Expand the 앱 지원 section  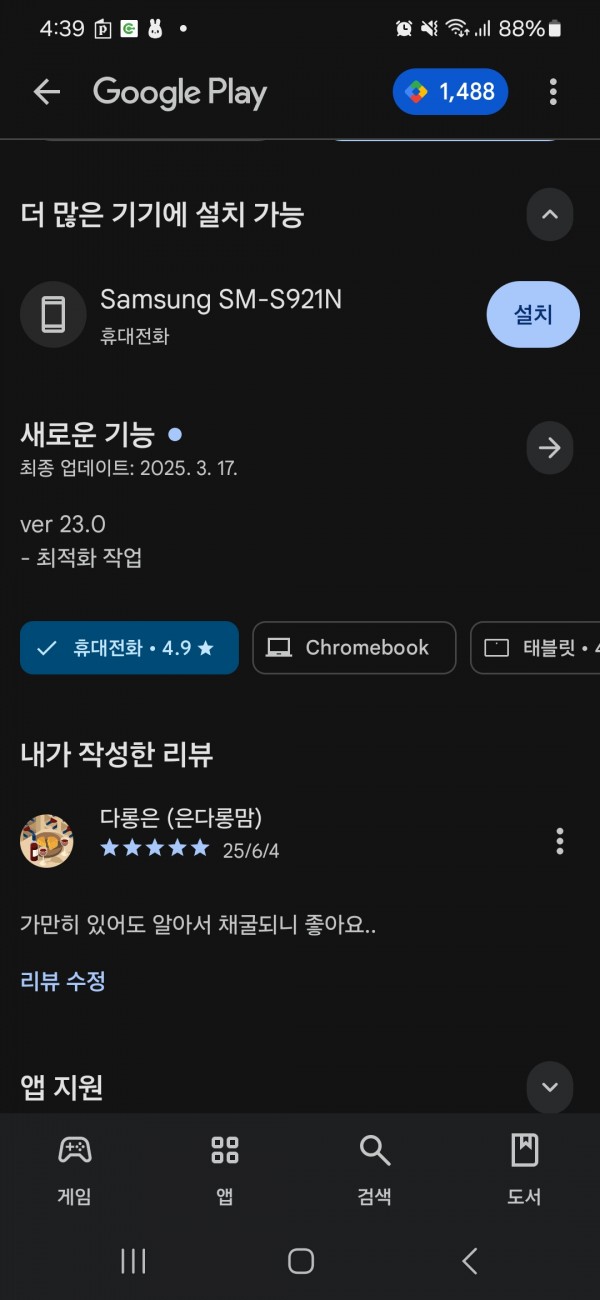click(x=550, y=1087)
